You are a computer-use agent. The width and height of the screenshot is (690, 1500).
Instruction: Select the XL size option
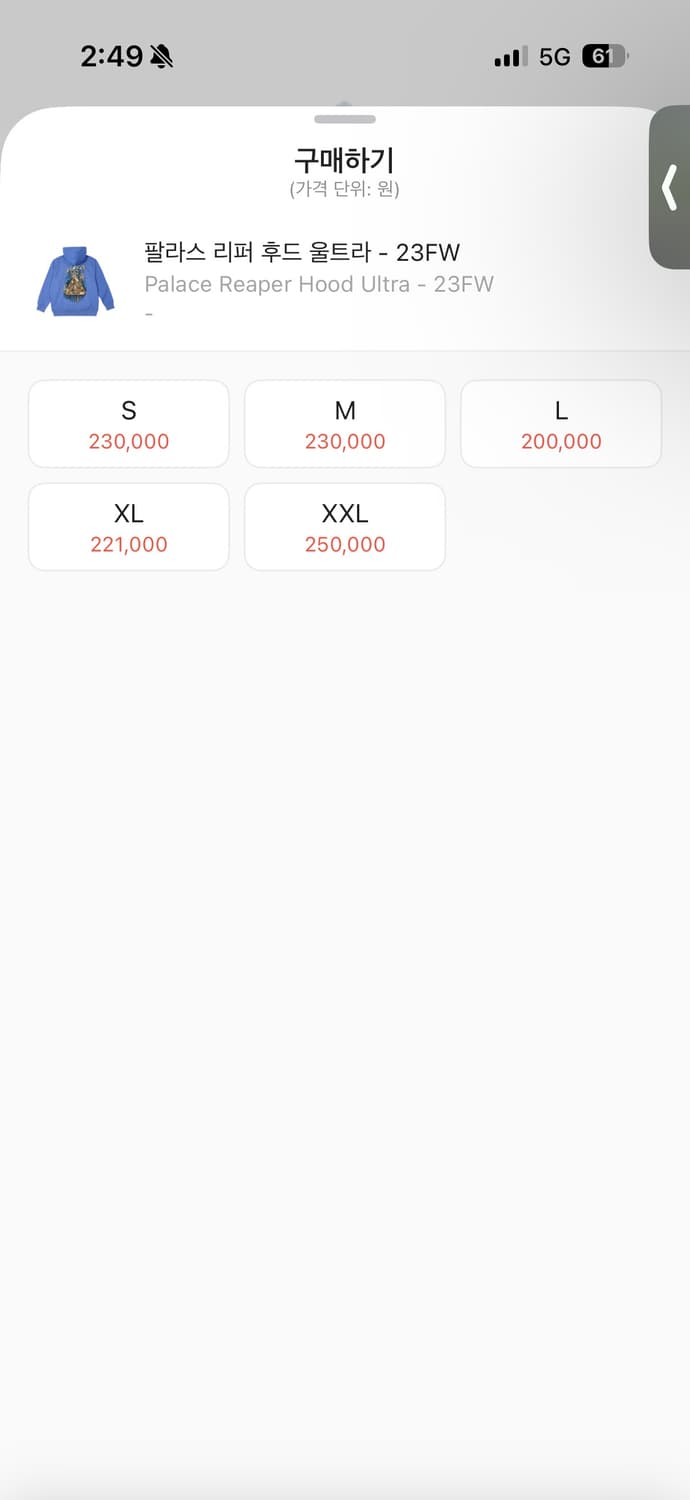(x=129, y=527)
